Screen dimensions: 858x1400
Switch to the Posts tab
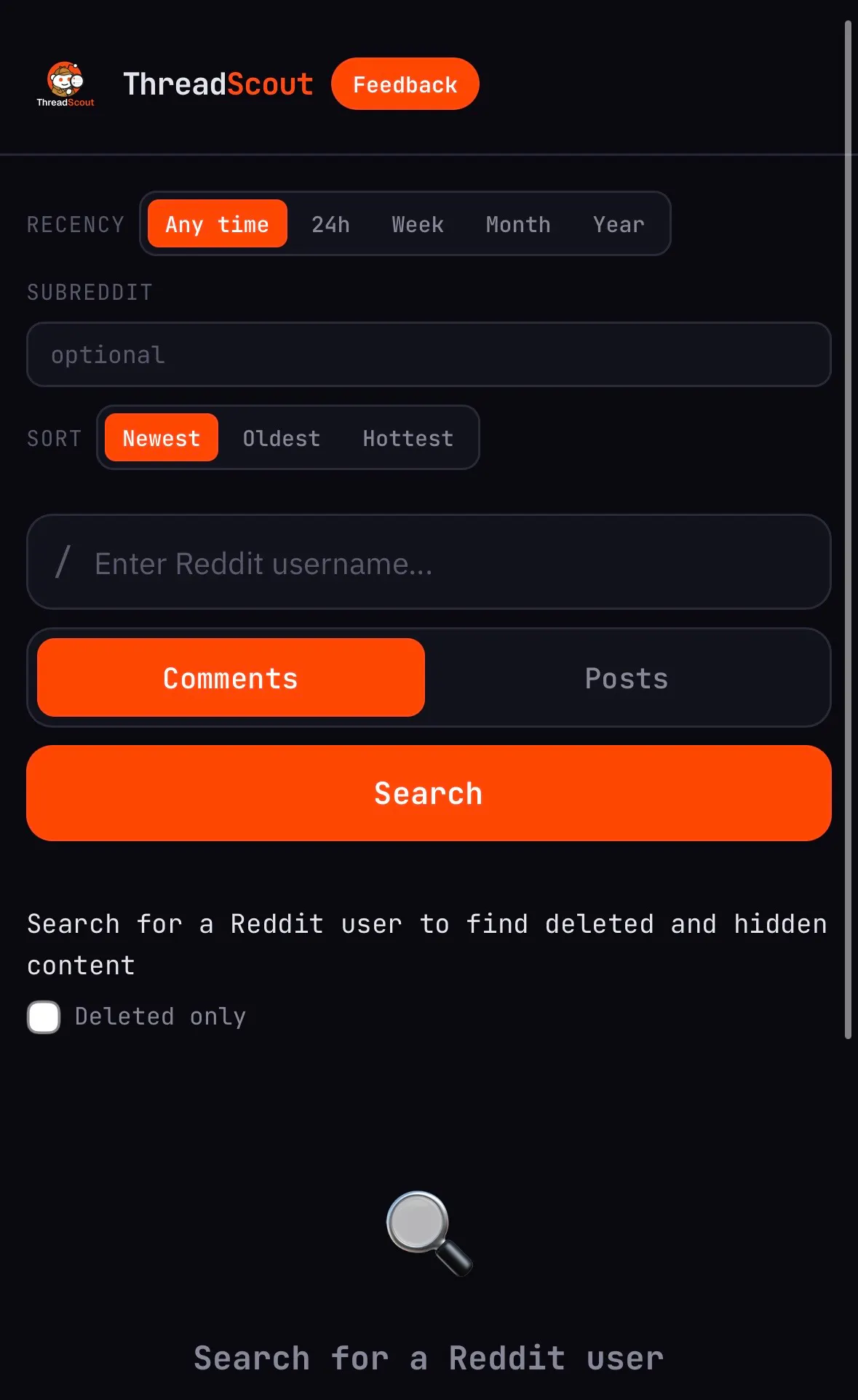pos(627,677)
